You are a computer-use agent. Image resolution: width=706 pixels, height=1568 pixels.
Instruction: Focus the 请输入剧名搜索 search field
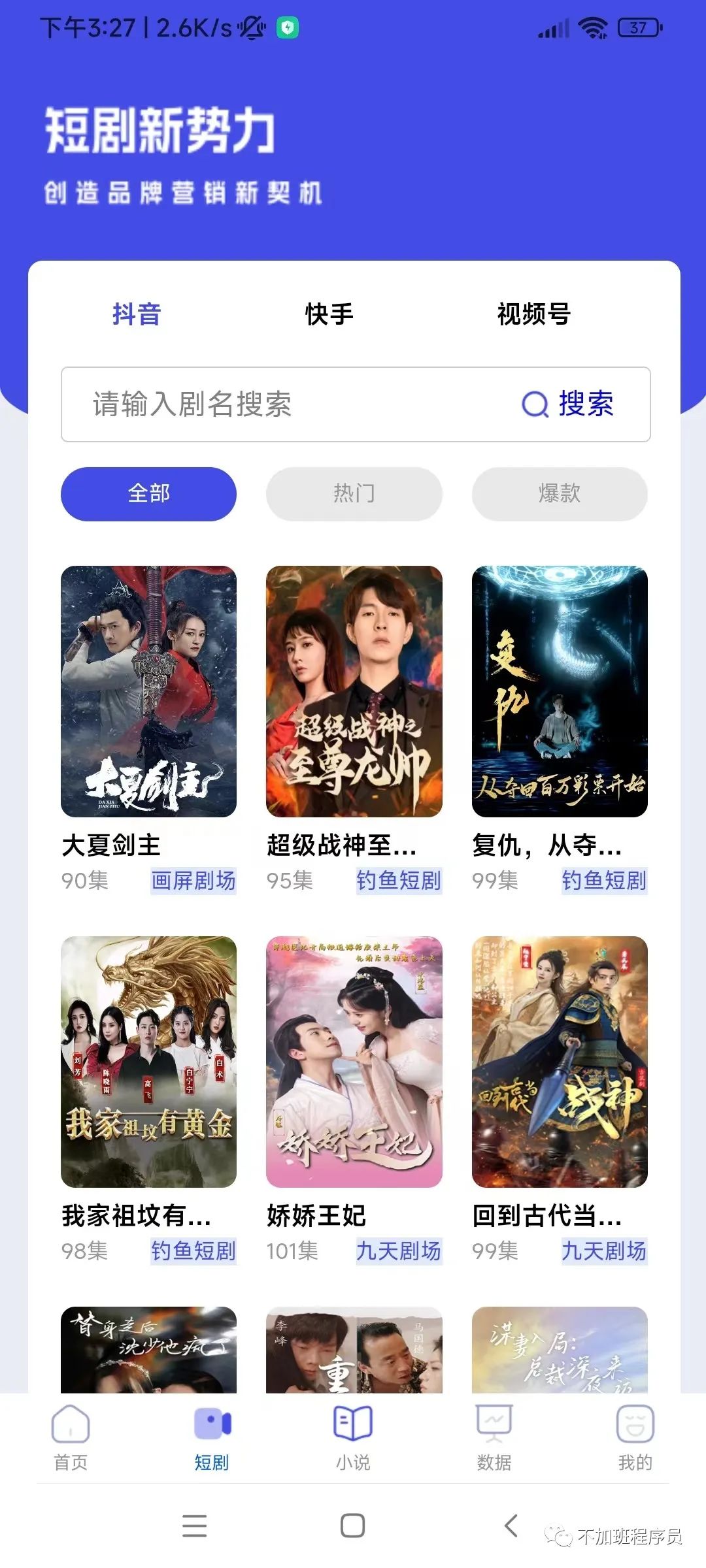[x=288, y=404]
